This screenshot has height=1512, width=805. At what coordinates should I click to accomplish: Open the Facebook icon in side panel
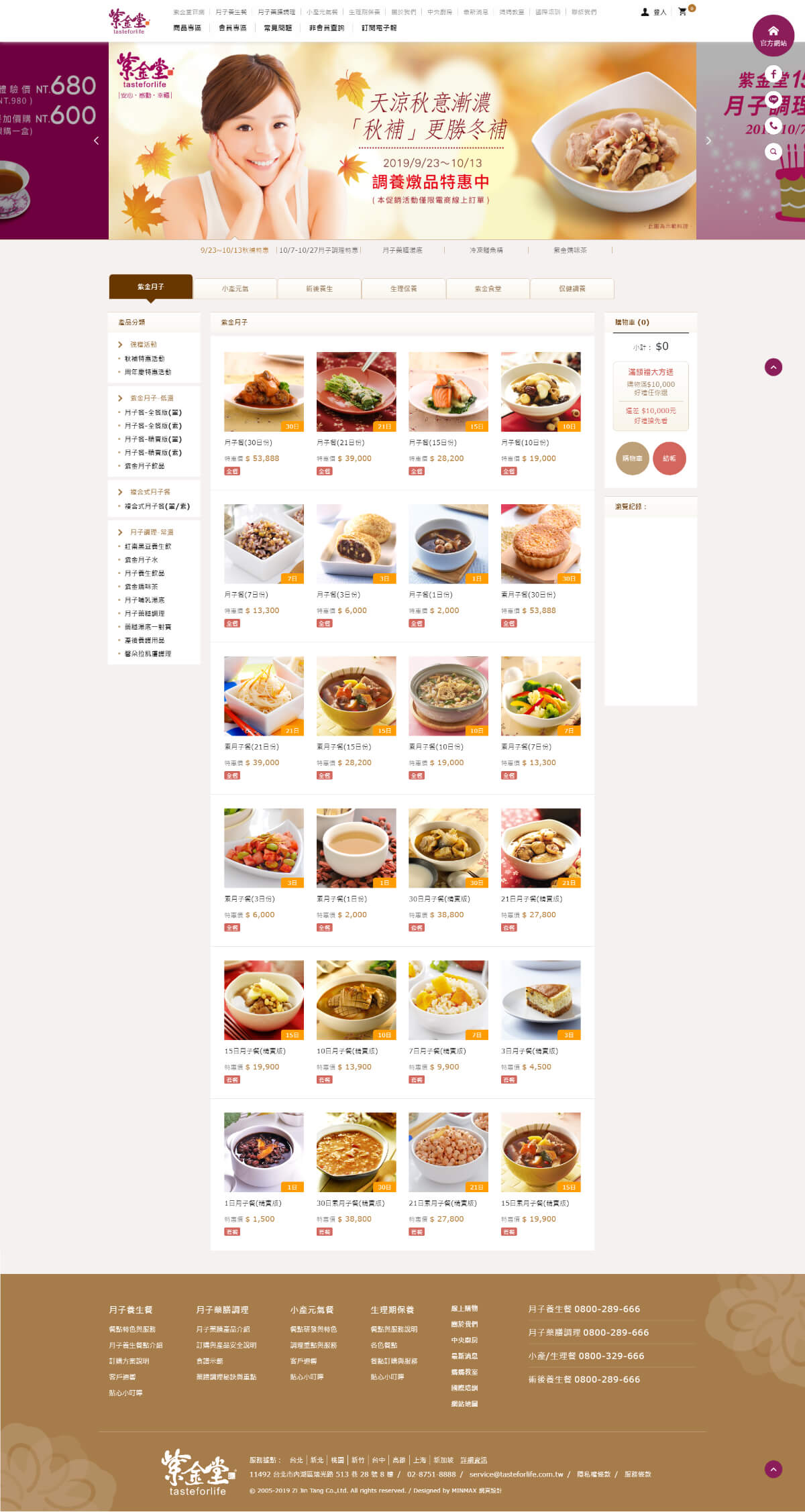tap(773, 74)
